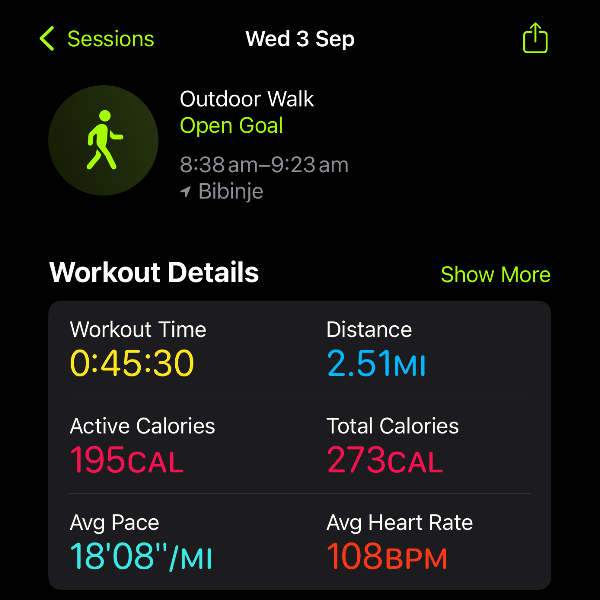Show more workout details

[x=495, y=275]
